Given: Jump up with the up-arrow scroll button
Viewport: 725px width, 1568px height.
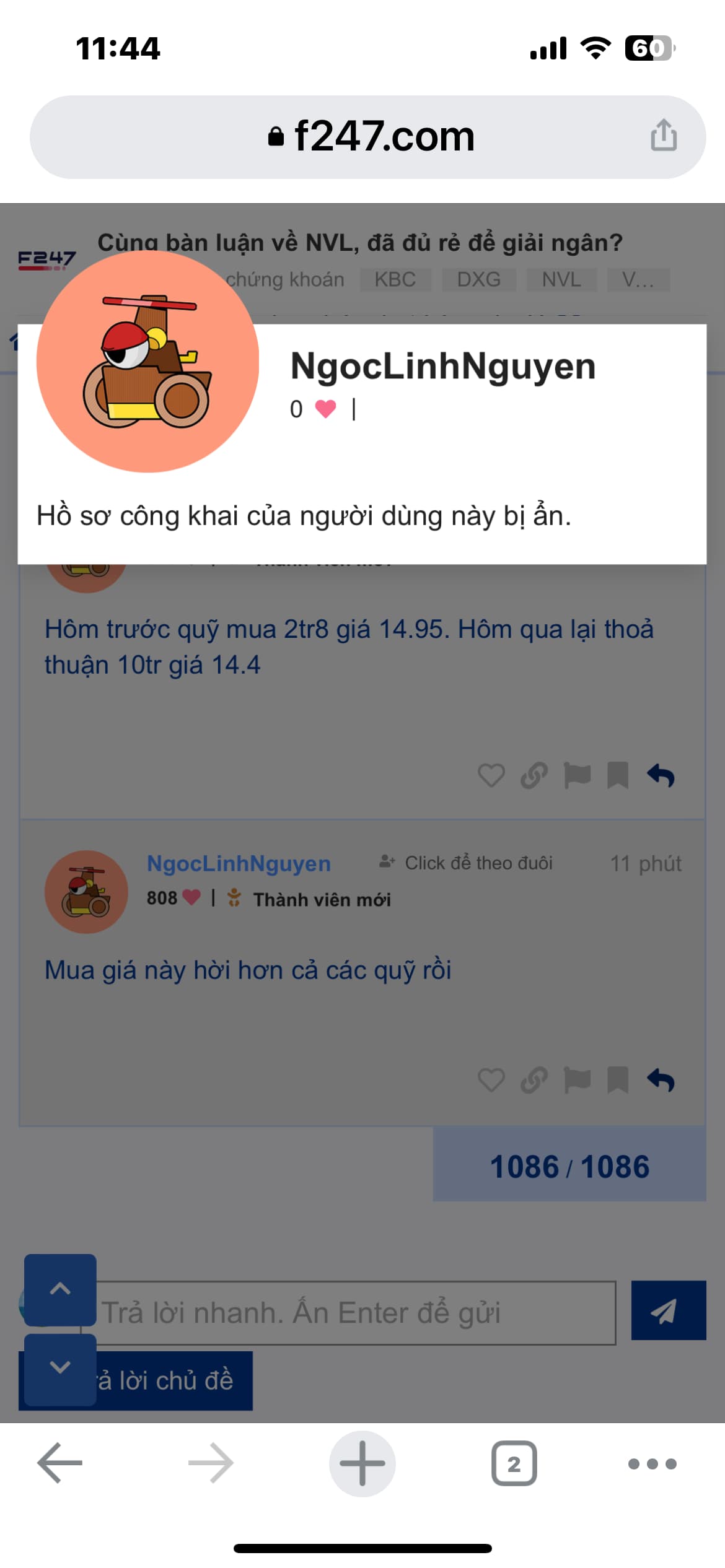Looking at the screenshot, I should (60, 1289).
